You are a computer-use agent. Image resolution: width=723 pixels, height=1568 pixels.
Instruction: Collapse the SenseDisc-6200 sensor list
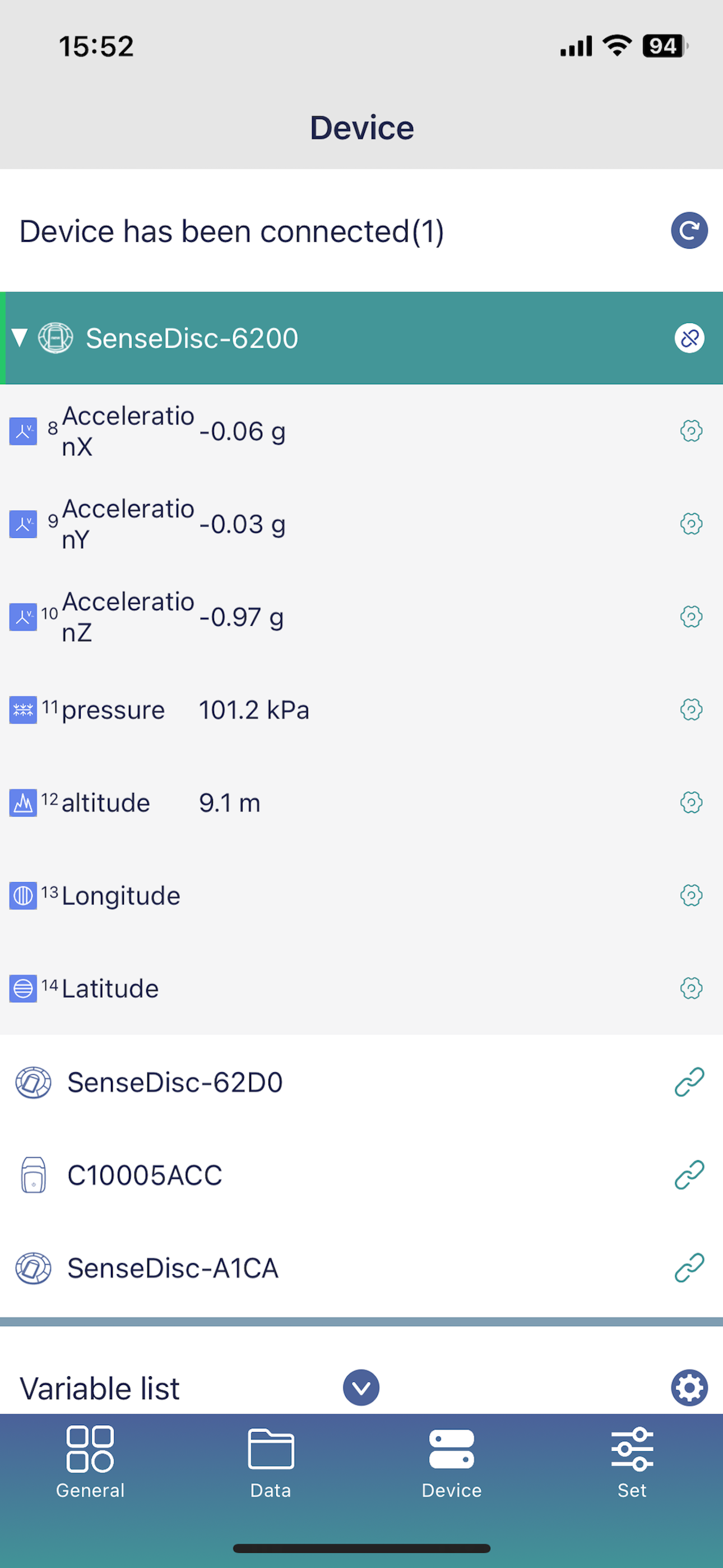[x=20, y=338]
